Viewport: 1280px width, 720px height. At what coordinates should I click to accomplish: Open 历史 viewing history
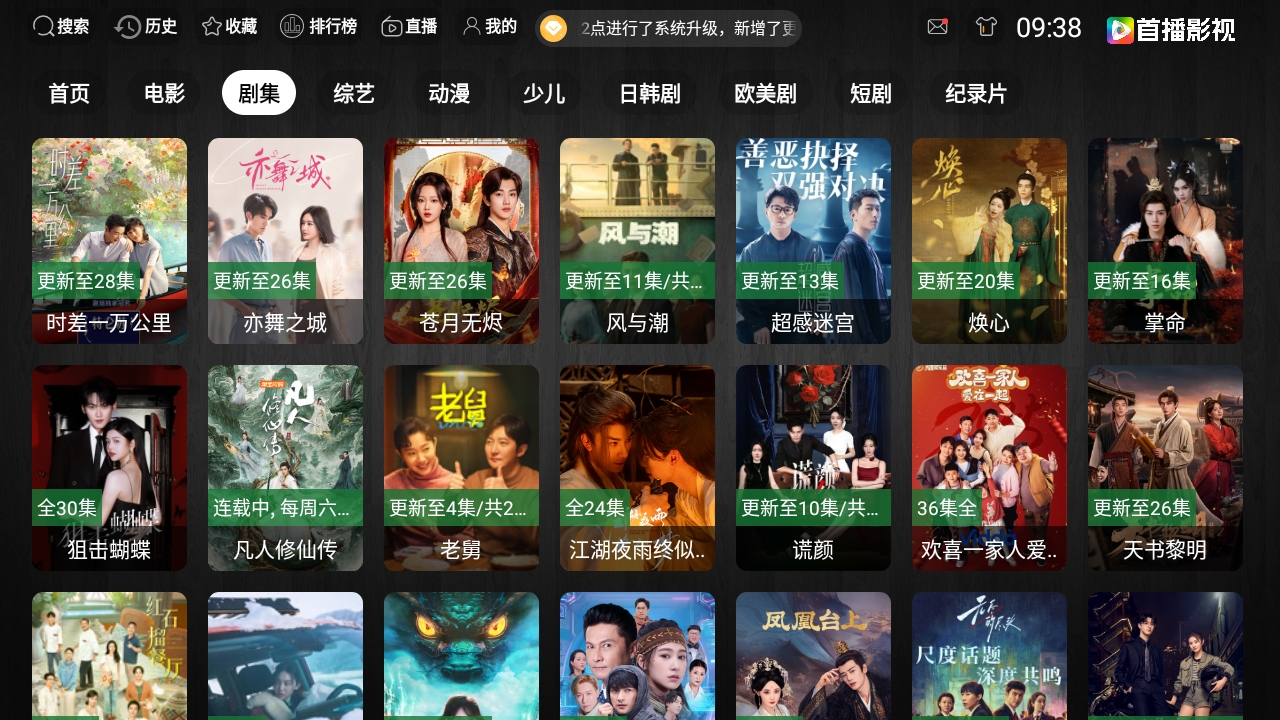[146, 27]
